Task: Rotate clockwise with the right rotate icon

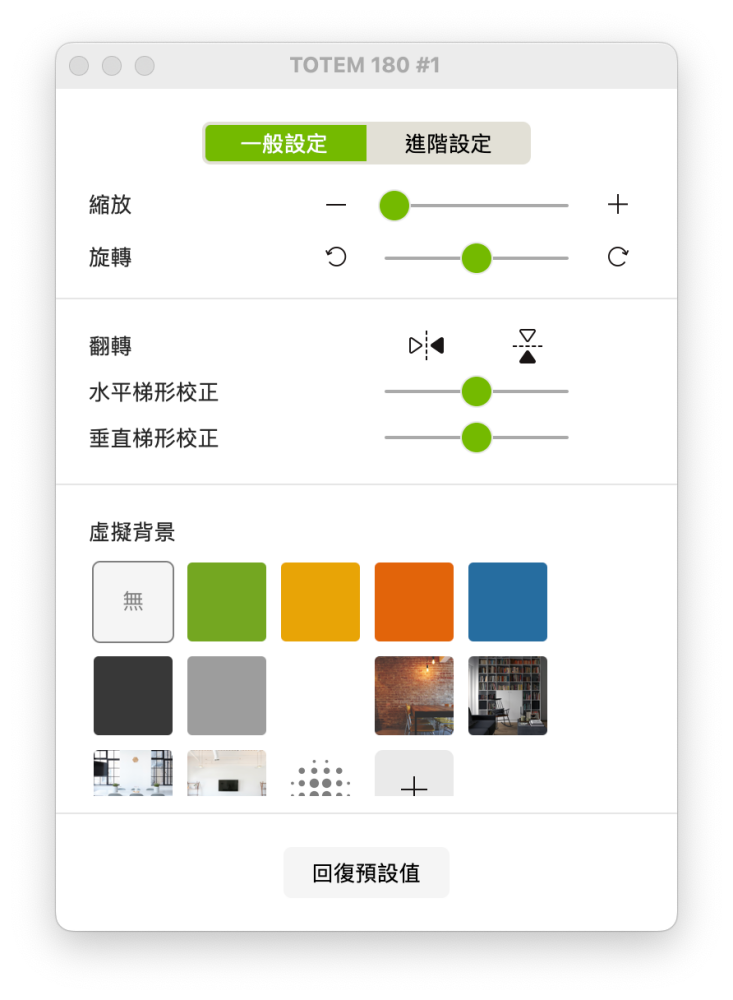Action: [x=618, y=258]
